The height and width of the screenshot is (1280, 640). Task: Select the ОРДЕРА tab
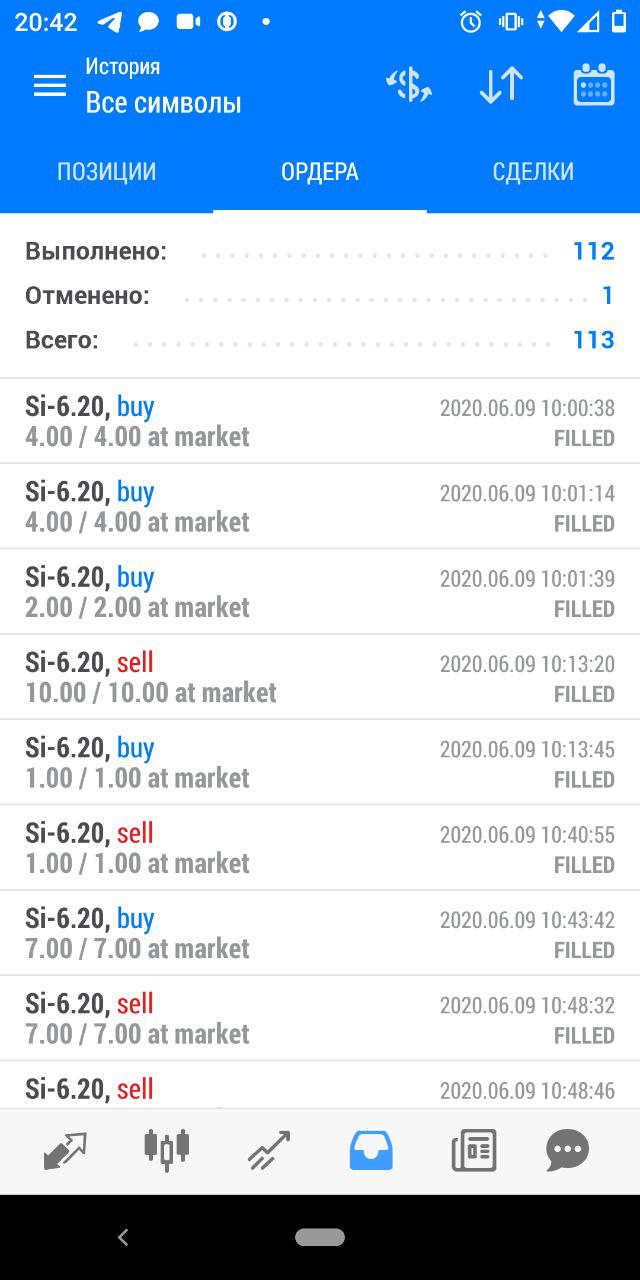point(320,172)
